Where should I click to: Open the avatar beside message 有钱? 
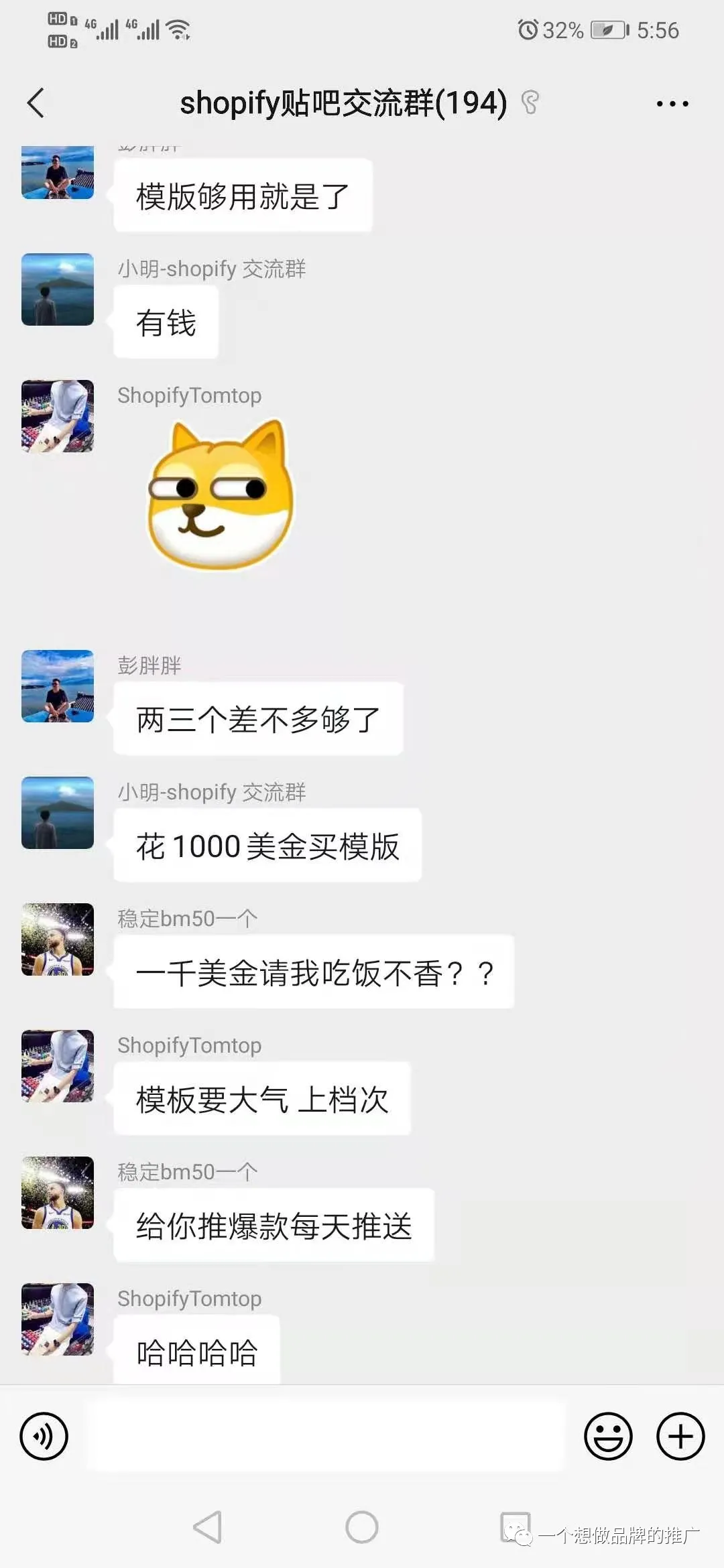[58, 289]
